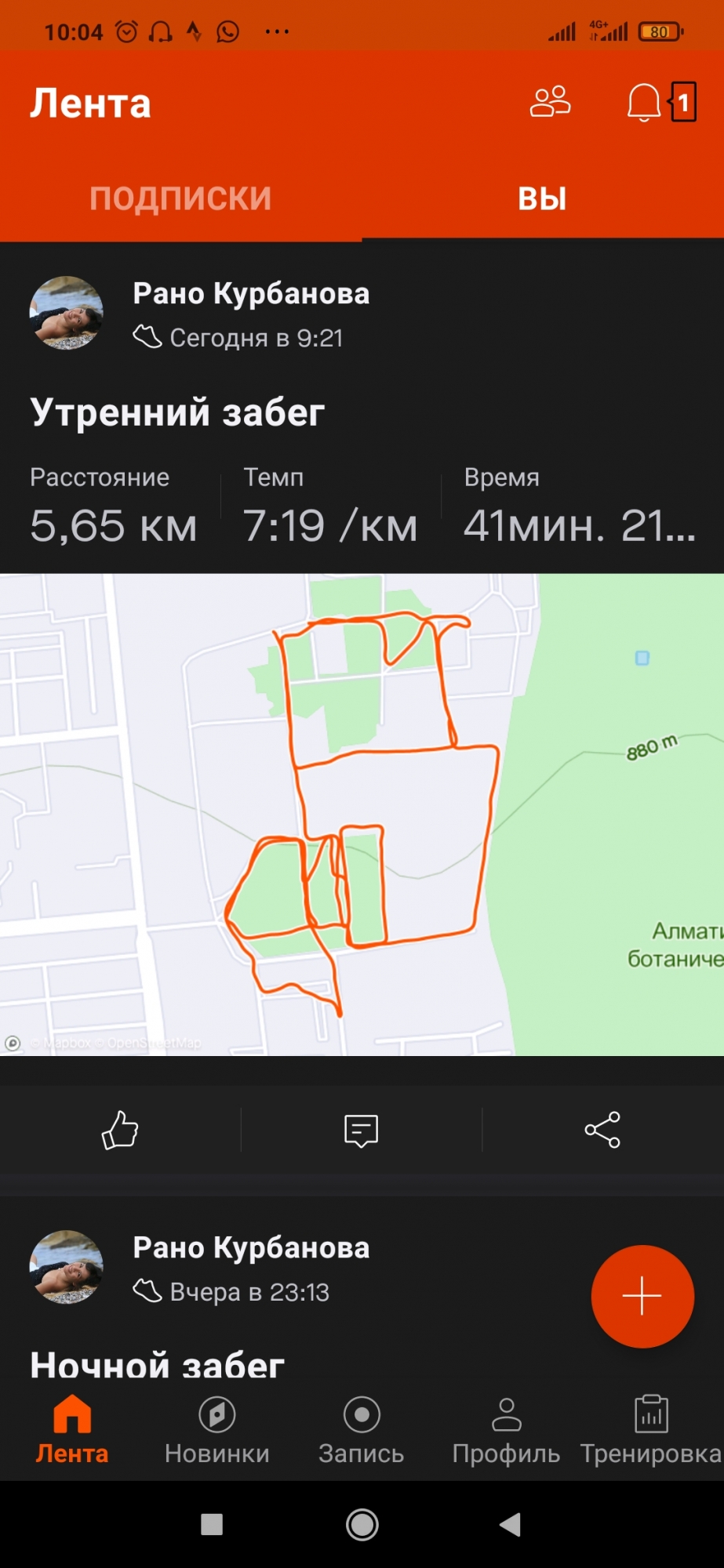Tap the system home button
This screenshot has width=724, height=1568.
pyautogui.click(x=362, y=1525)
